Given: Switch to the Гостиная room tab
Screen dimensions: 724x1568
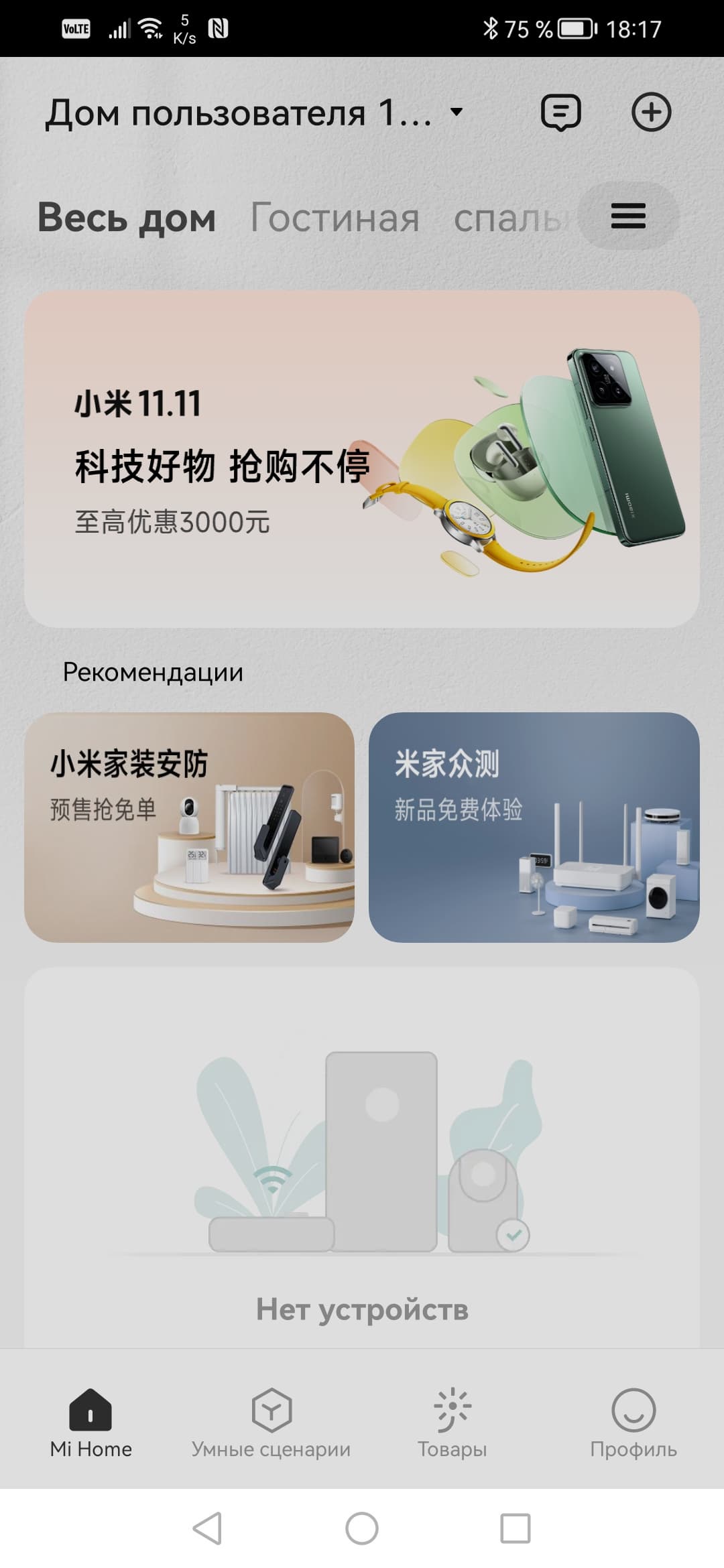Looking at the screenshot, I should point(335,218).
